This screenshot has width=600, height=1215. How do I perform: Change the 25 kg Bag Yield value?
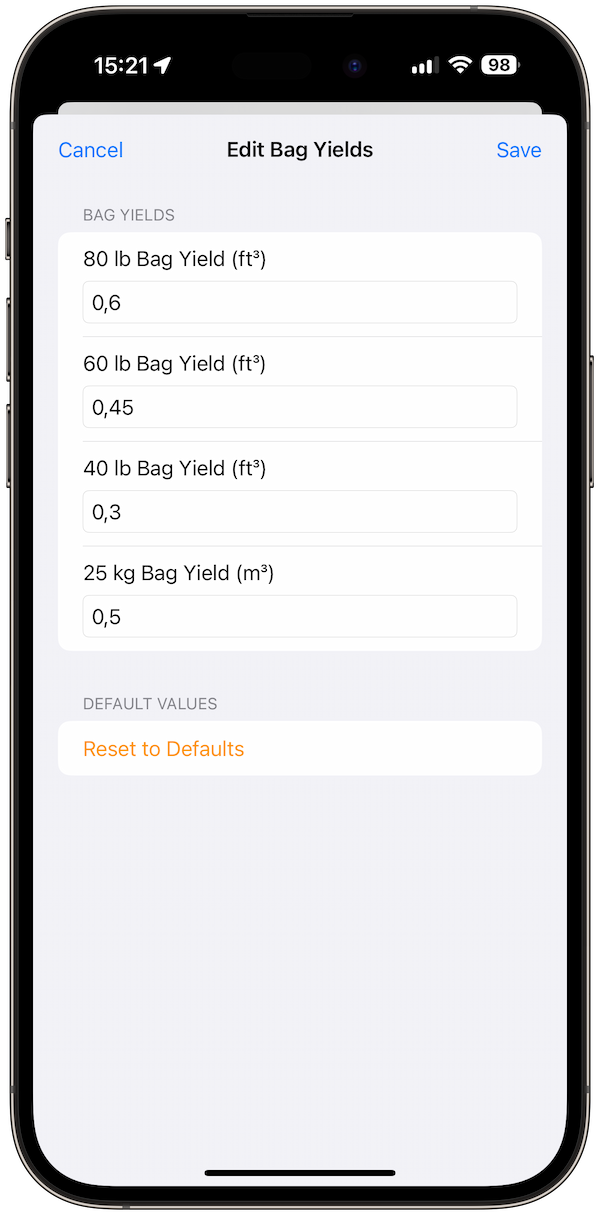tap(300, 617)
